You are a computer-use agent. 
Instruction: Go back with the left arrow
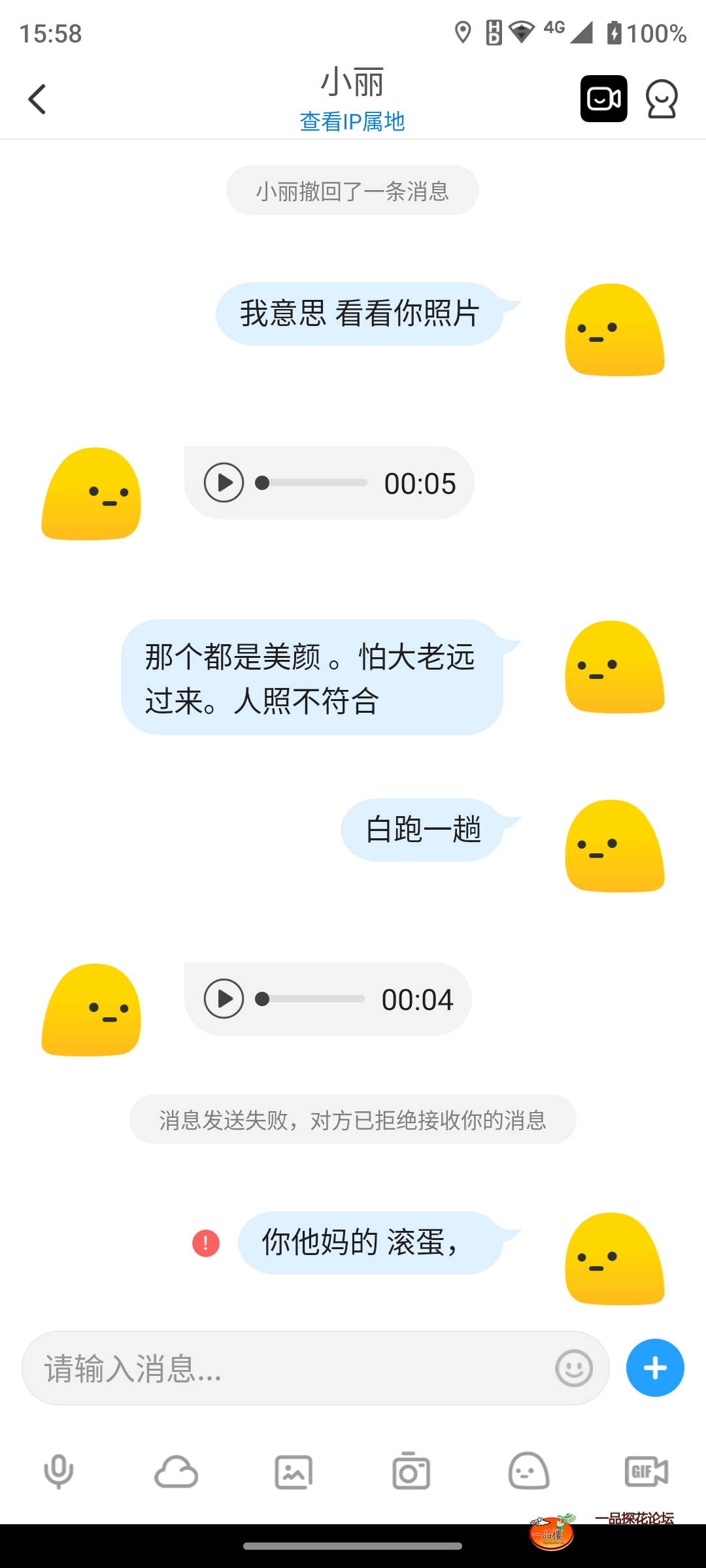point(37,98)
